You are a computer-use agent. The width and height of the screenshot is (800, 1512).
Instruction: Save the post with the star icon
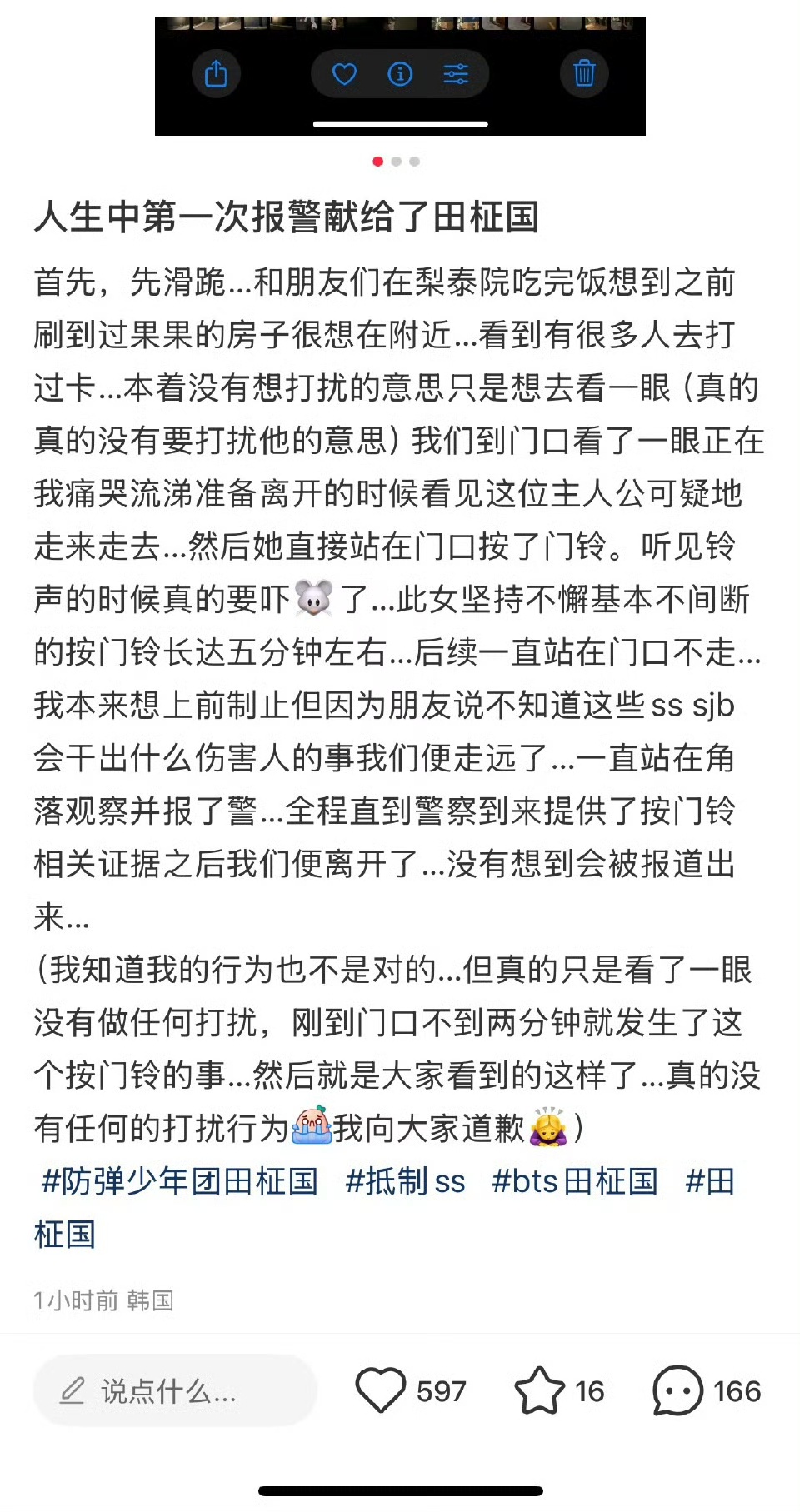[x=539, y=1390]
